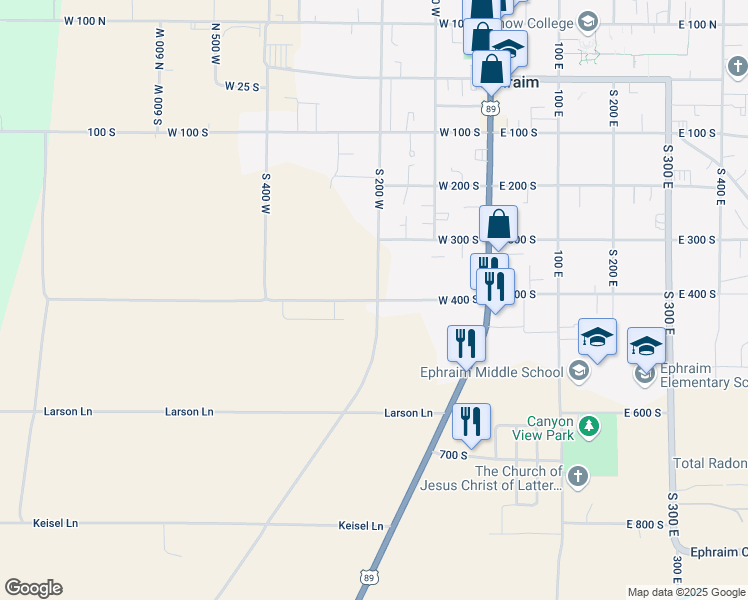Select the school marker beside Ephraim Elementary School
The image size is (748, 600).
646,346
